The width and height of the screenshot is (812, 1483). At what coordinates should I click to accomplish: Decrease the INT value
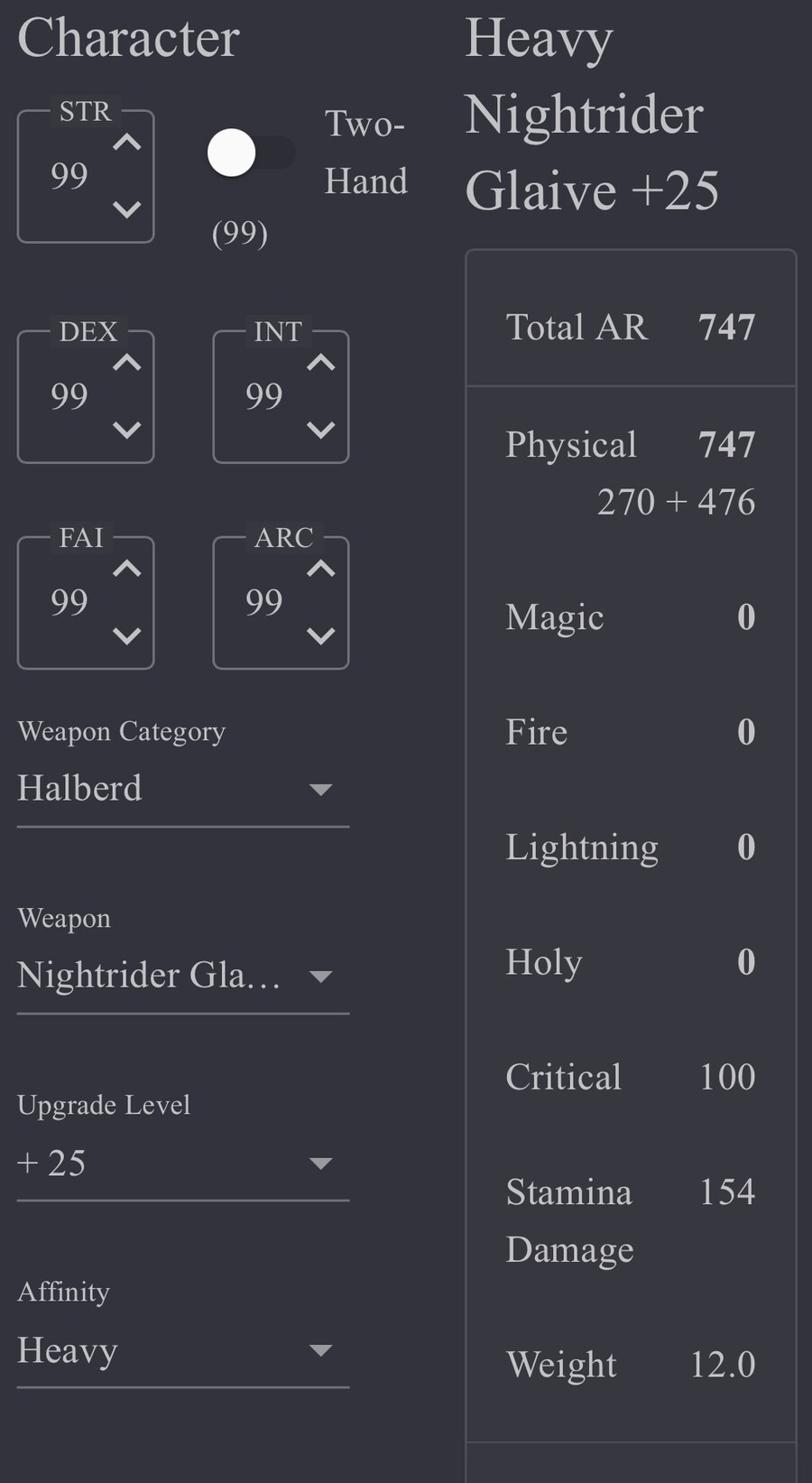[321, 430]
